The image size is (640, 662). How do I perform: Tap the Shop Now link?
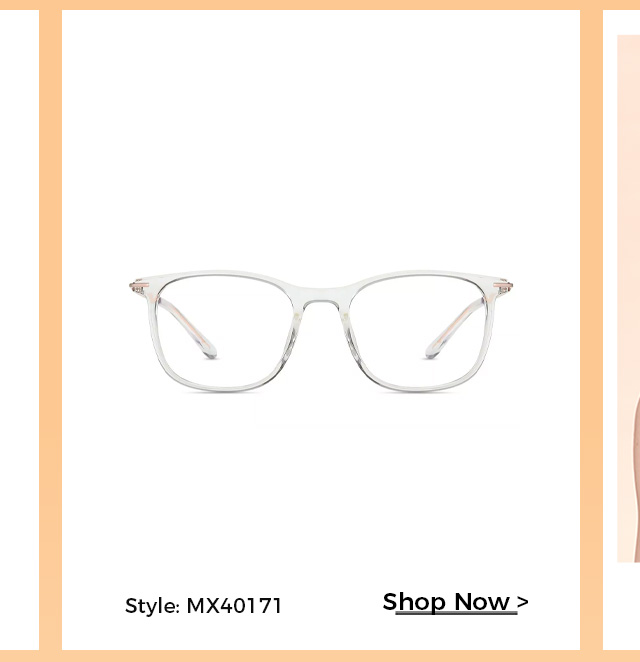click(455, 602)
